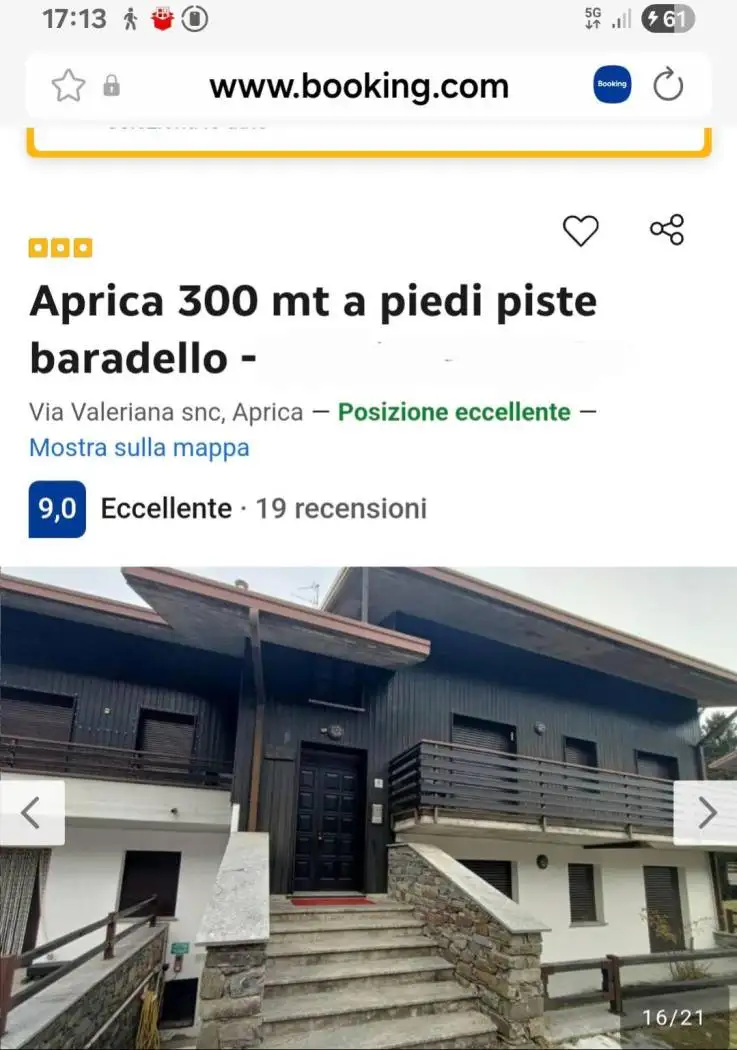Star this page using the bookmark icon

(68, 85)
